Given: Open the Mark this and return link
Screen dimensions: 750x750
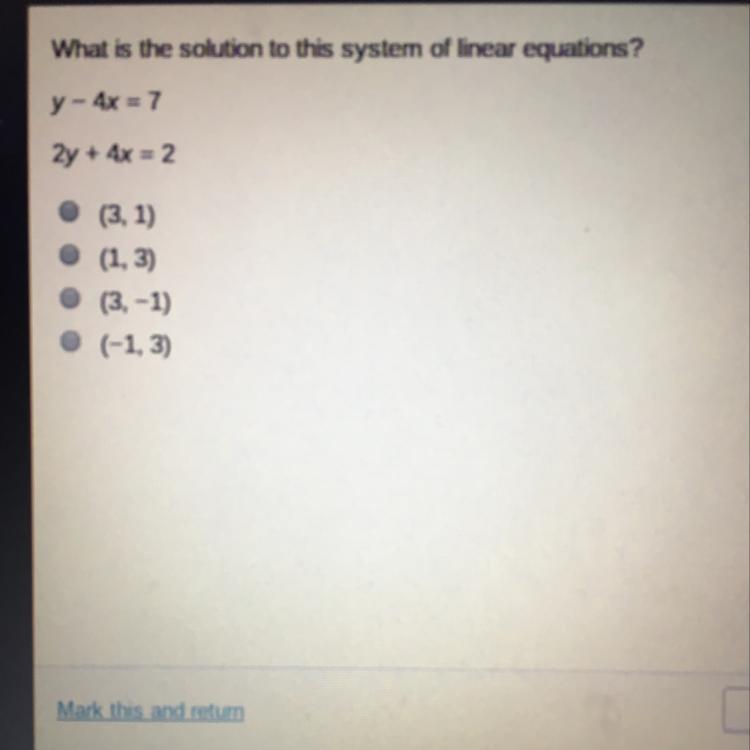Looking at the screenshot, I should [150, 710].
